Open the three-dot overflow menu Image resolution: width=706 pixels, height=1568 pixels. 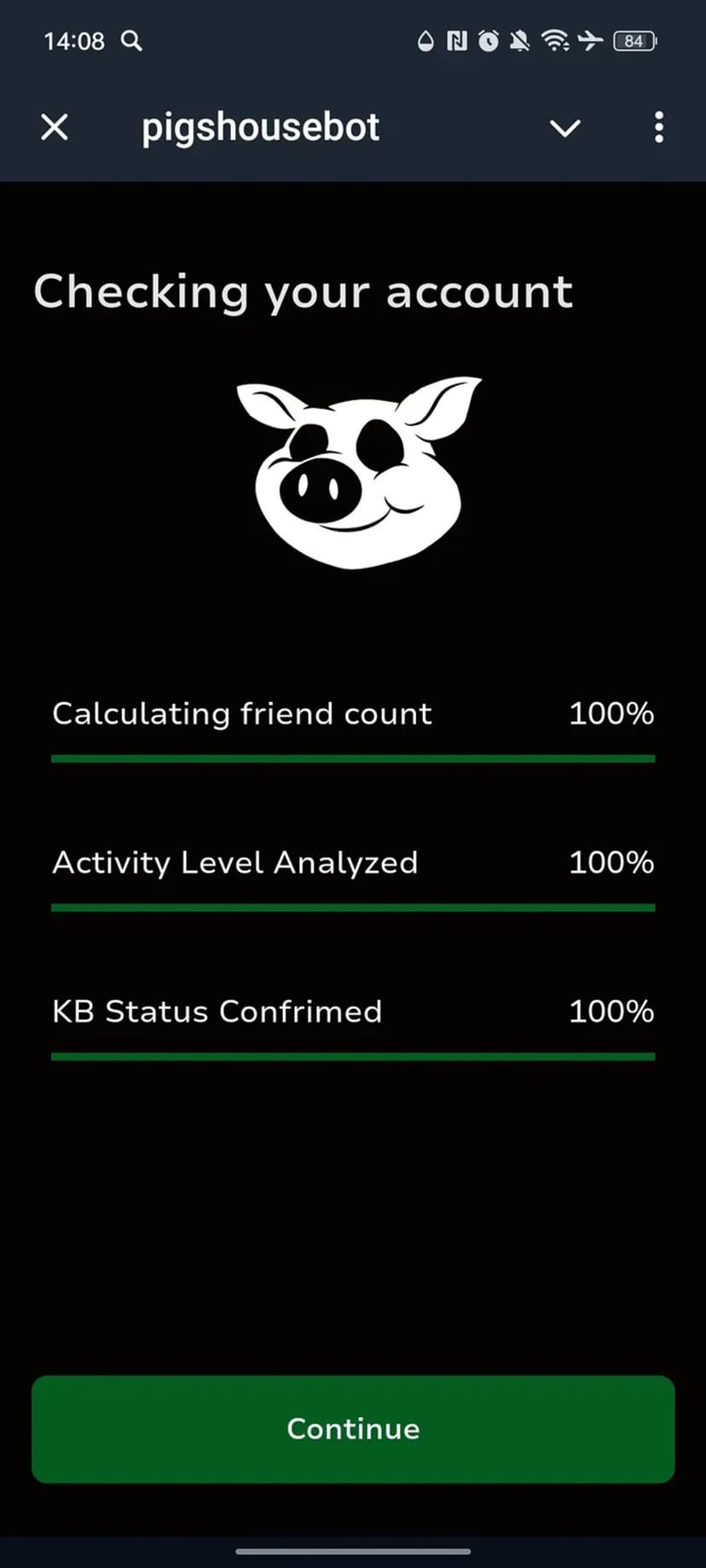[658, 128]
